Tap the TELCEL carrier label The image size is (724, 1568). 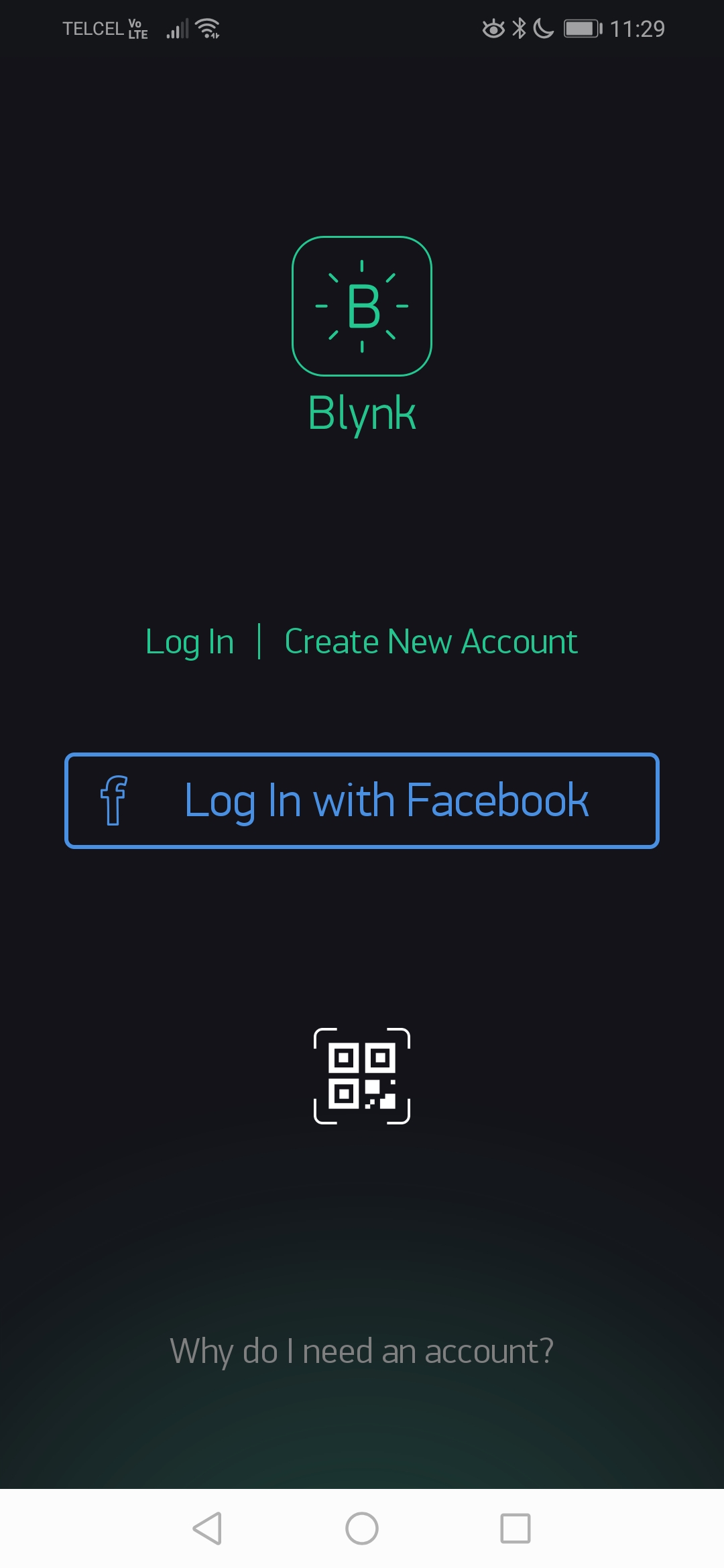[92, 28]
